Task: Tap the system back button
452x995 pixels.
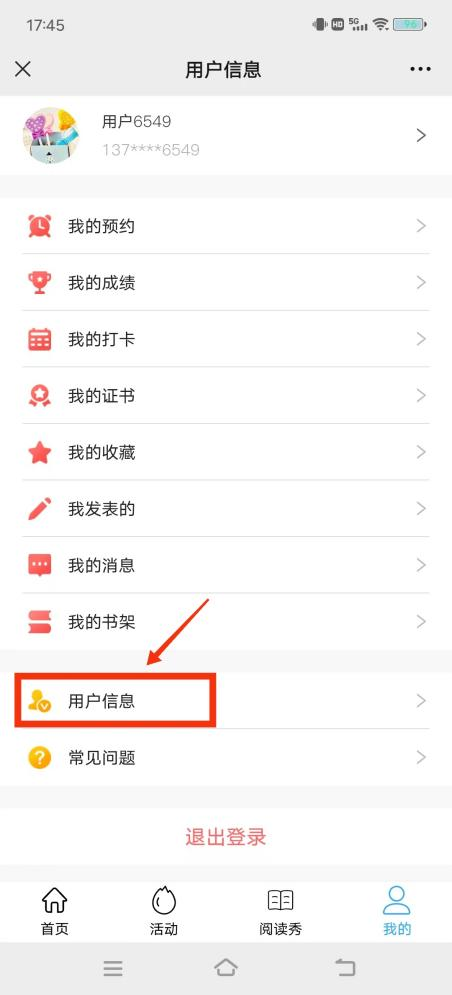Action: click(345, 968)
